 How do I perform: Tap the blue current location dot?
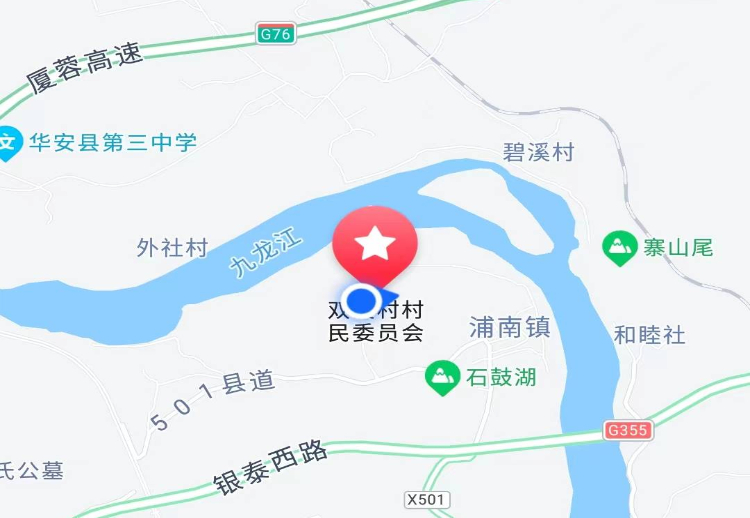click(x=362, y=301)
